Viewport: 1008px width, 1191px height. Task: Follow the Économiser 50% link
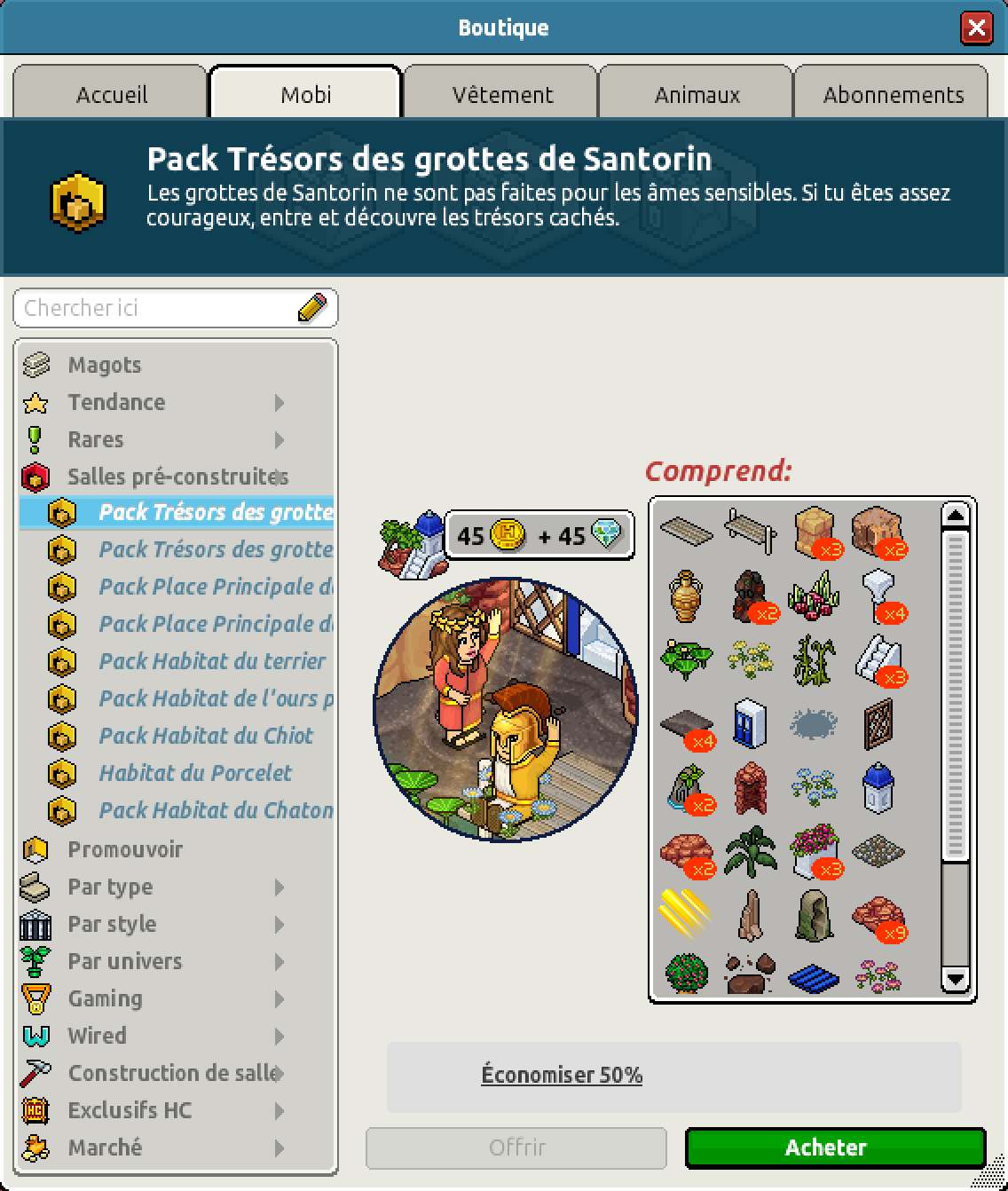coord(562,1075)
